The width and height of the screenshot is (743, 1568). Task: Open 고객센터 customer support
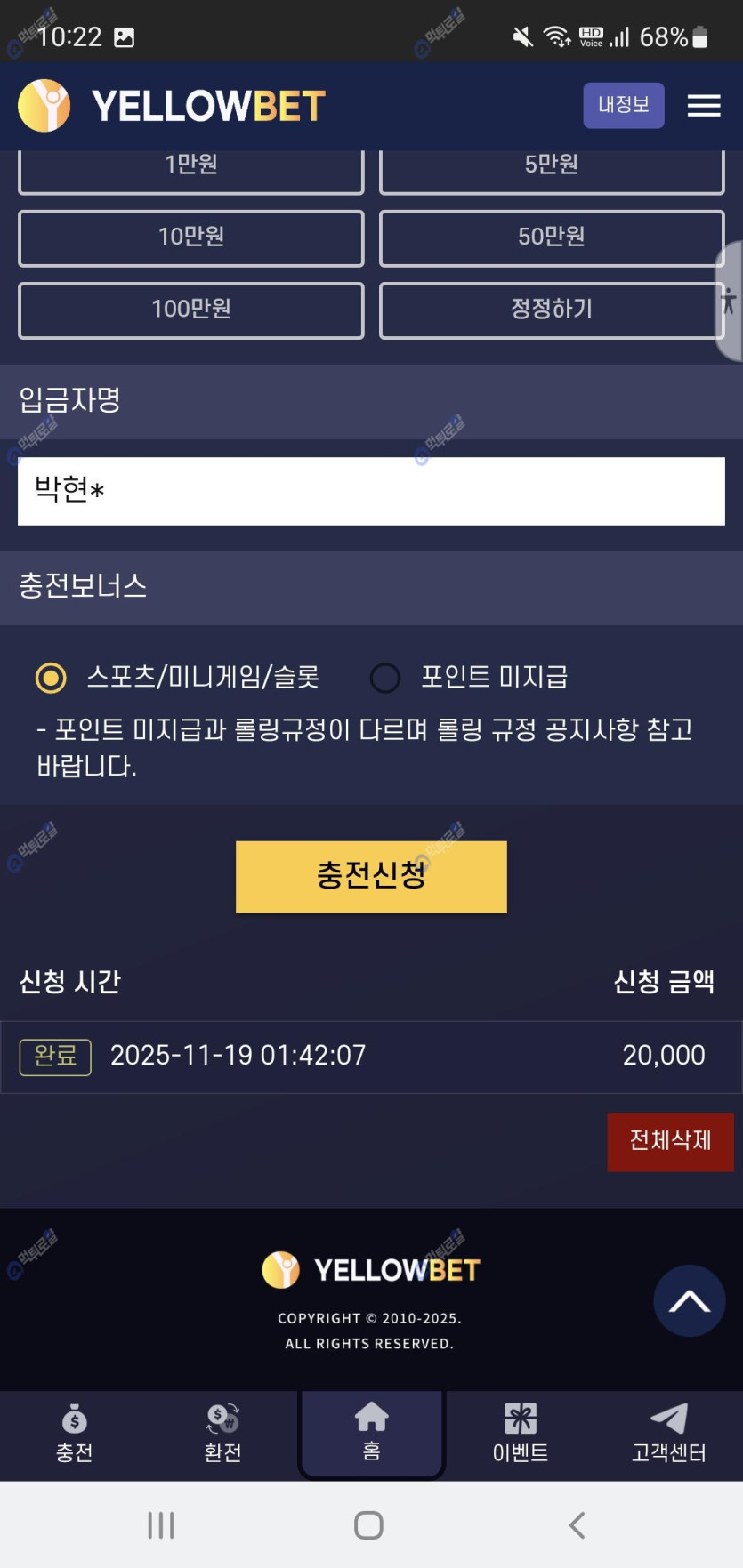(x=668, y=1434)
